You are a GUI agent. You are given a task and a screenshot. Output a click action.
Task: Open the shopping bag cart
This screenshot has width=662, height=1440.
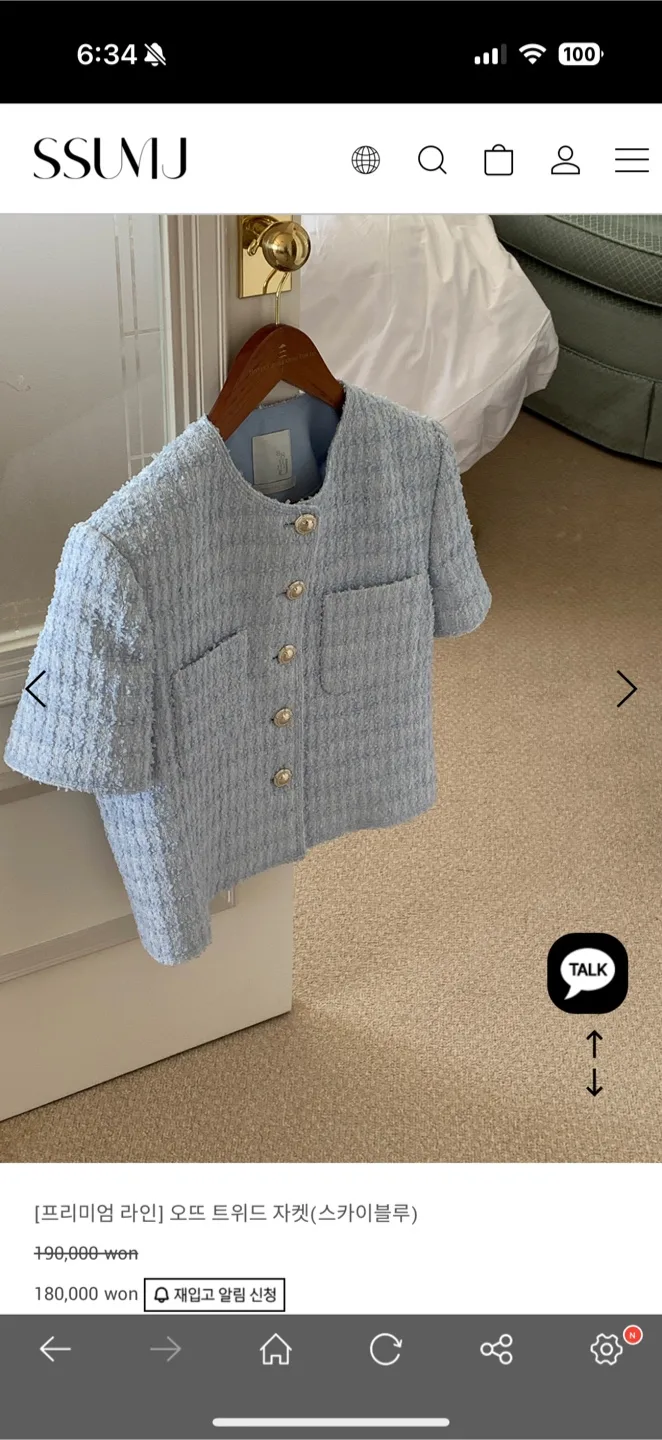point(499,160)
